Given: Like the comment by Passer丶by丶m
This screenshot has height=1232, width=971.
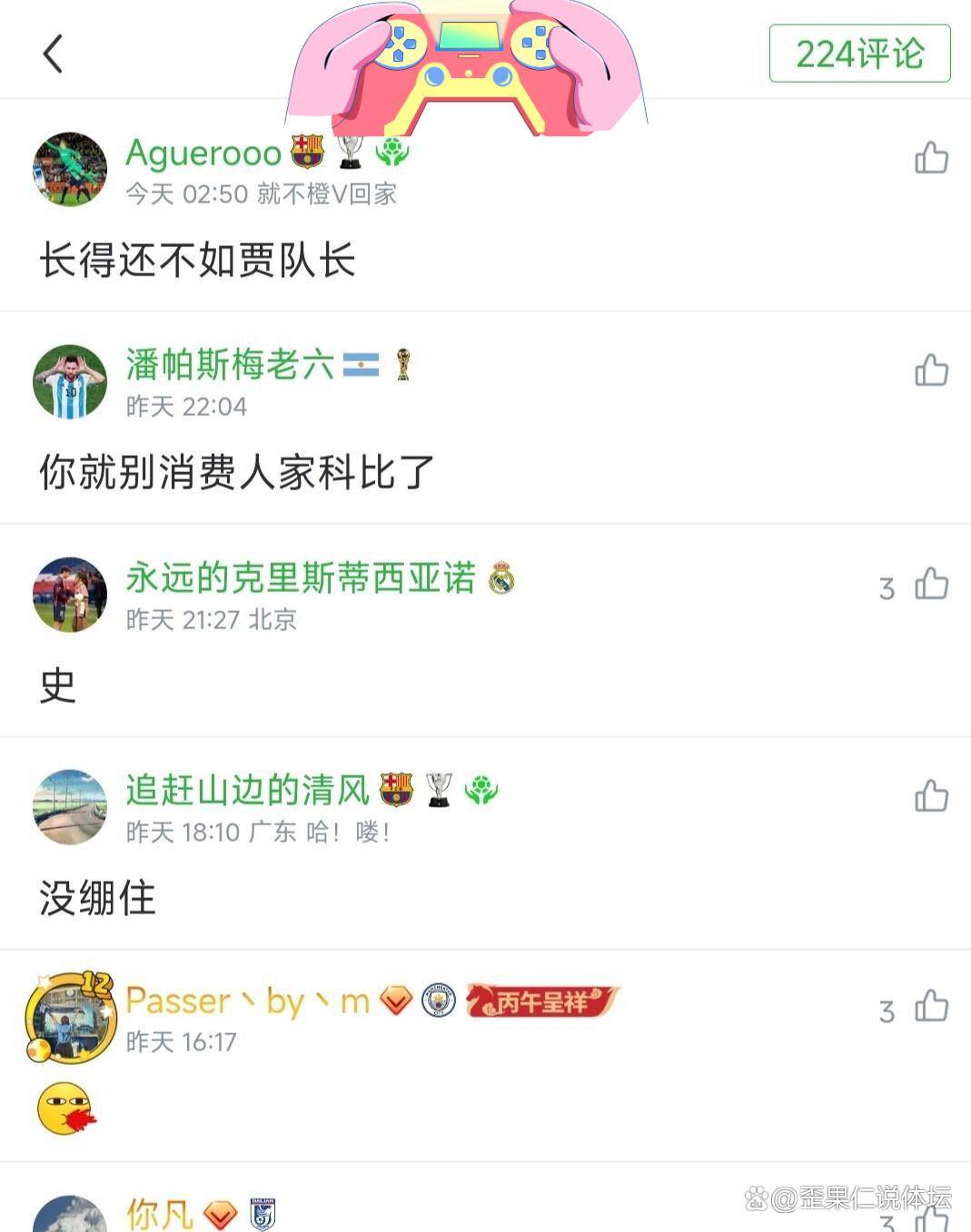Looking at the screenshot, I should click(931, 1007).
